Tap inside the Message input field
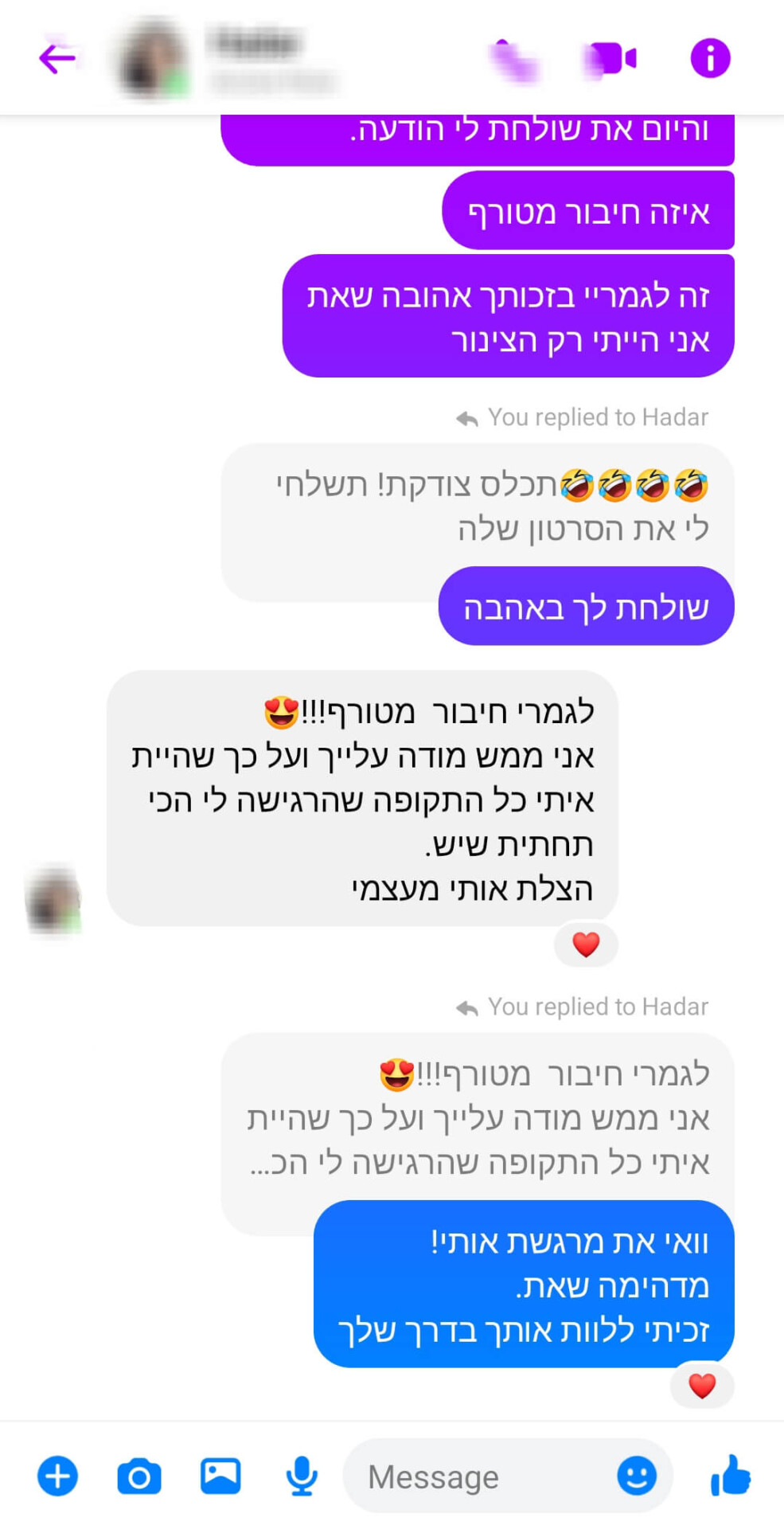The width and height of the screenshot is (784, 1529). (x=478, y=1476)
